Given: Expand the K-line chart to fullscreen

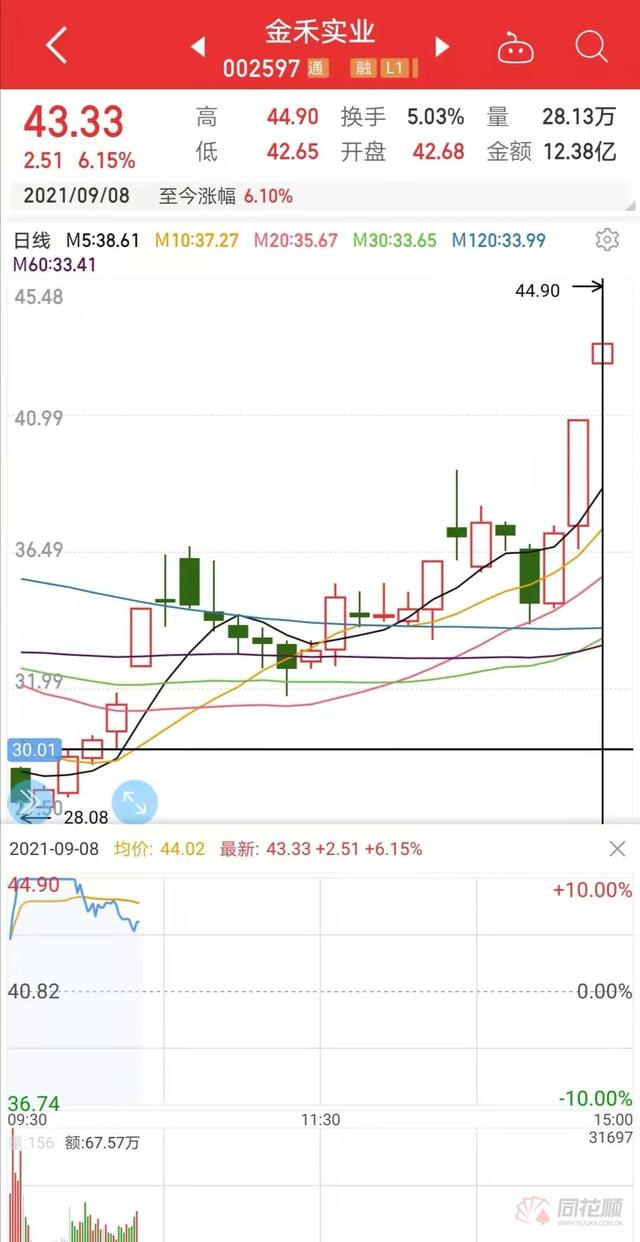Looking at the screenshot, I should tap(134, 802).
